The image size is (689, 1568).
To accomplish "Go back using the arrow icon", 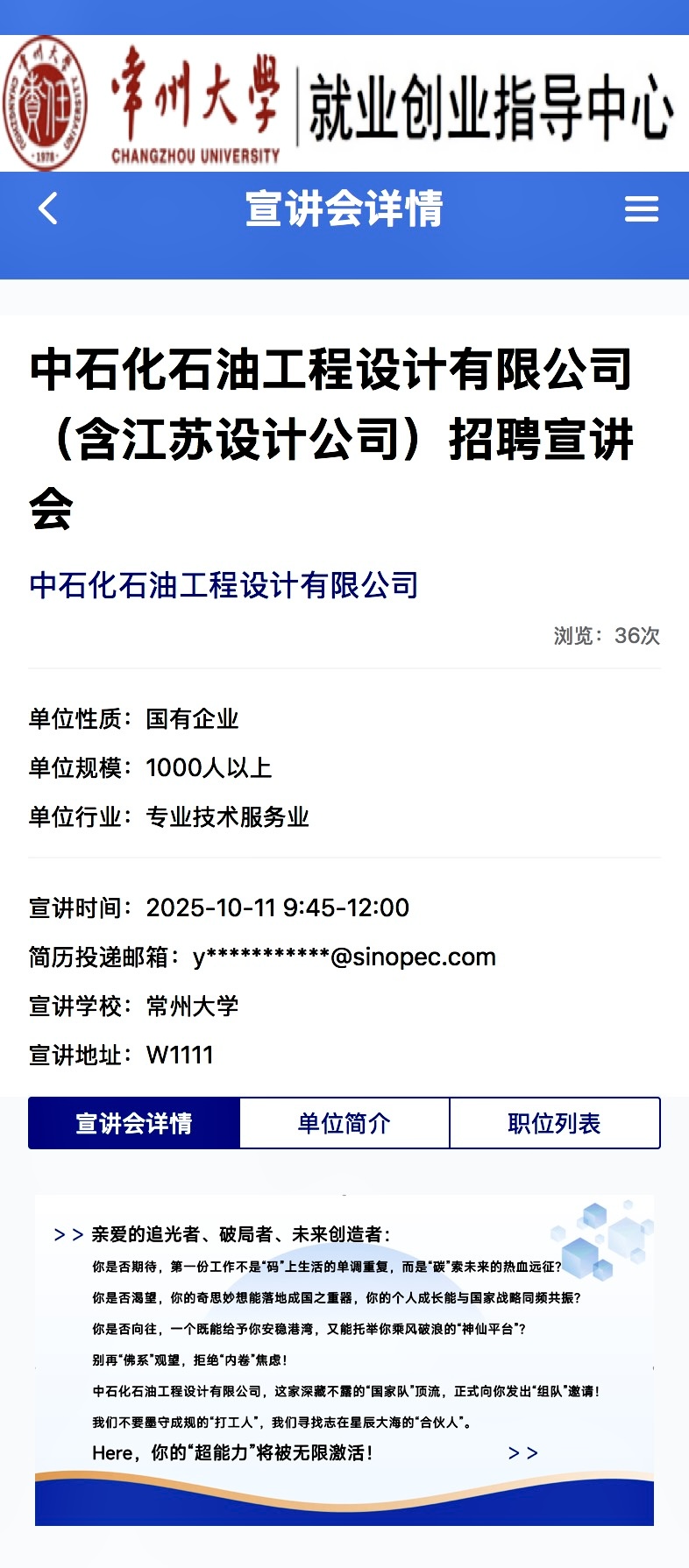I will [x=48, y=208].
